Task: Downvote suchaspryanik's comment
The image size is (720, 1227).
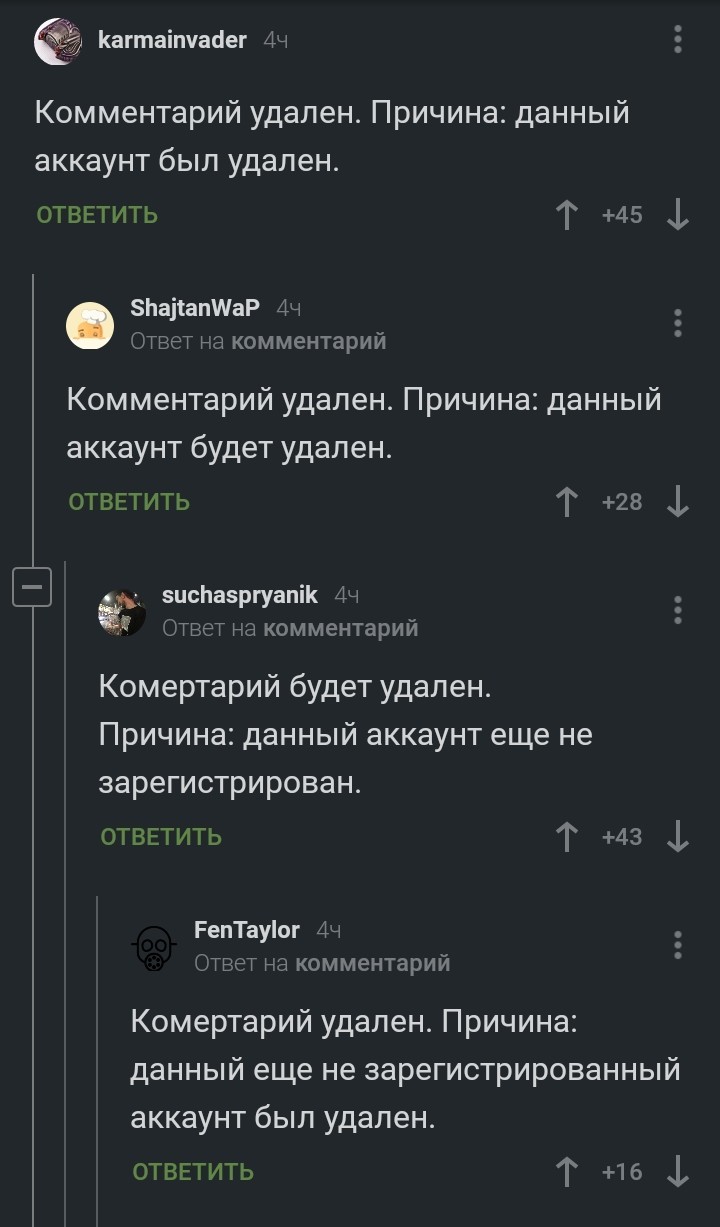Action: [x=678, y=837]
